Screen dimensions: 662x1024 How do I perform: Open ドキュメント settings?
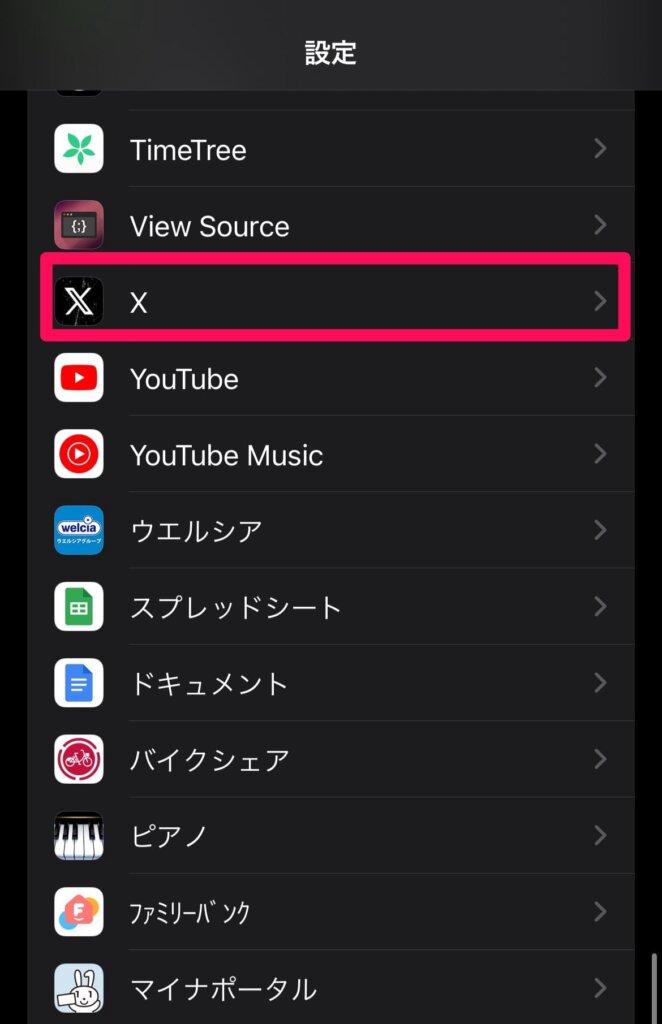(330, 684)
